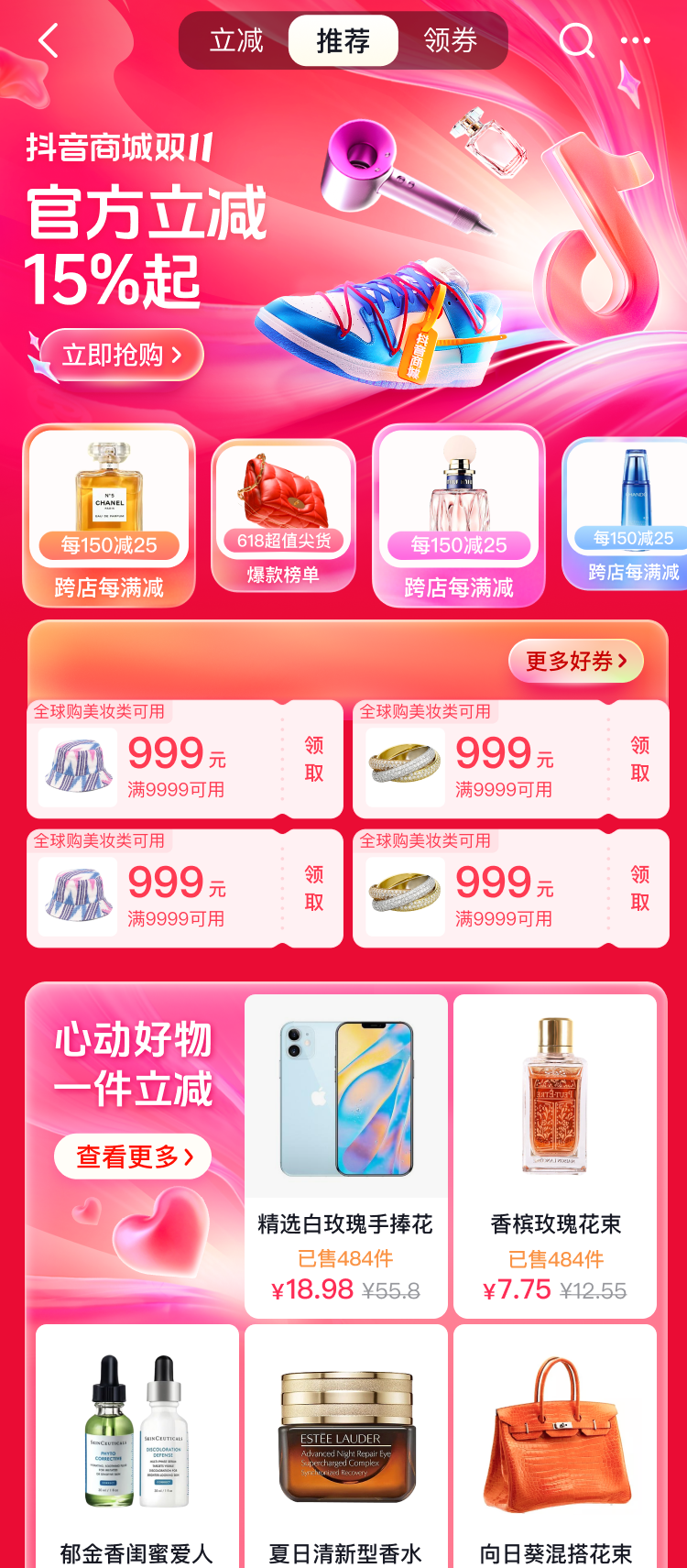The height and width of the screenshot is (1568, 687).
Task: Open the 精选白玫瑰手捧花 product card
Action: point(345,1155)
